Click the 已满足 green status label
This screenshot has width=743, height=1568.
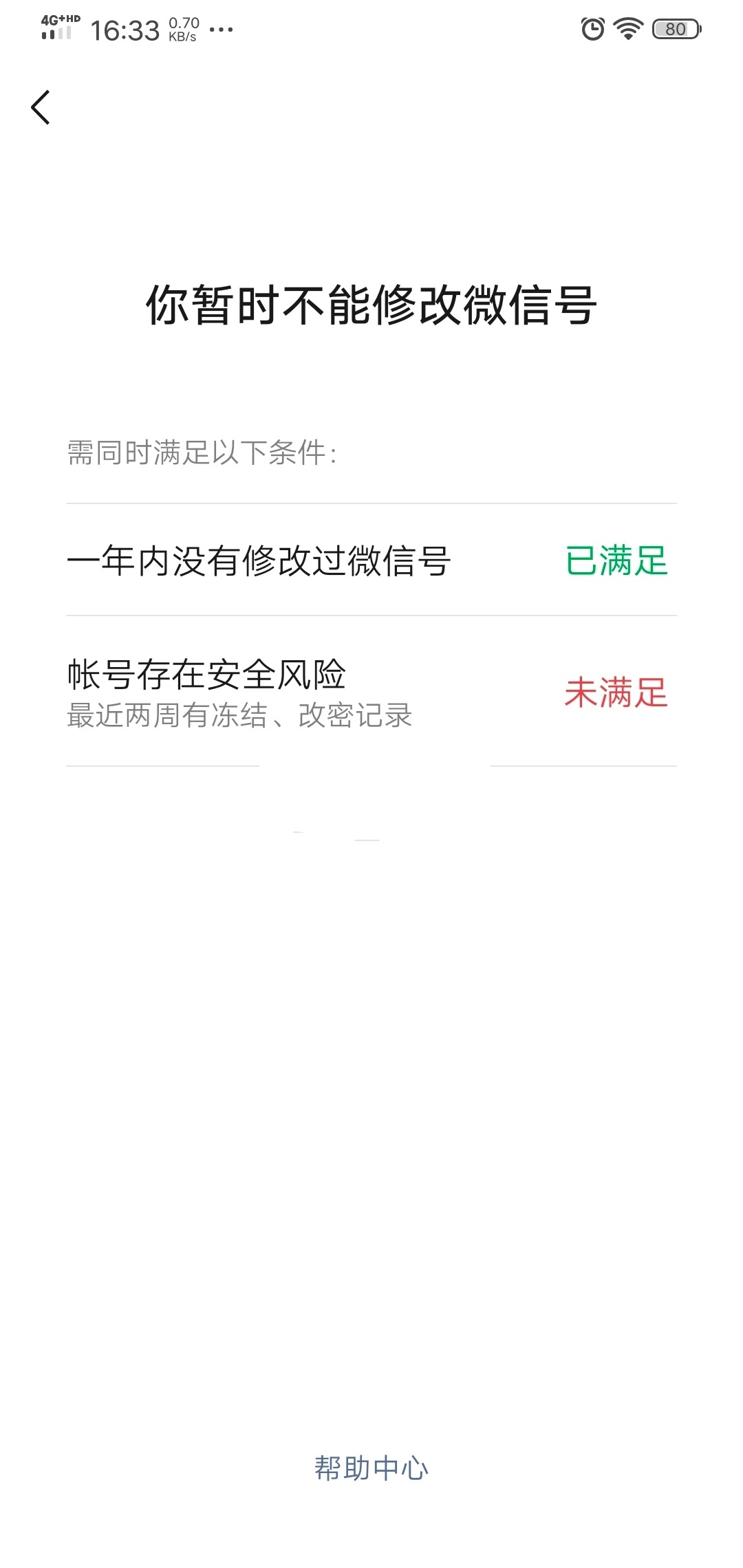(616, 560)
